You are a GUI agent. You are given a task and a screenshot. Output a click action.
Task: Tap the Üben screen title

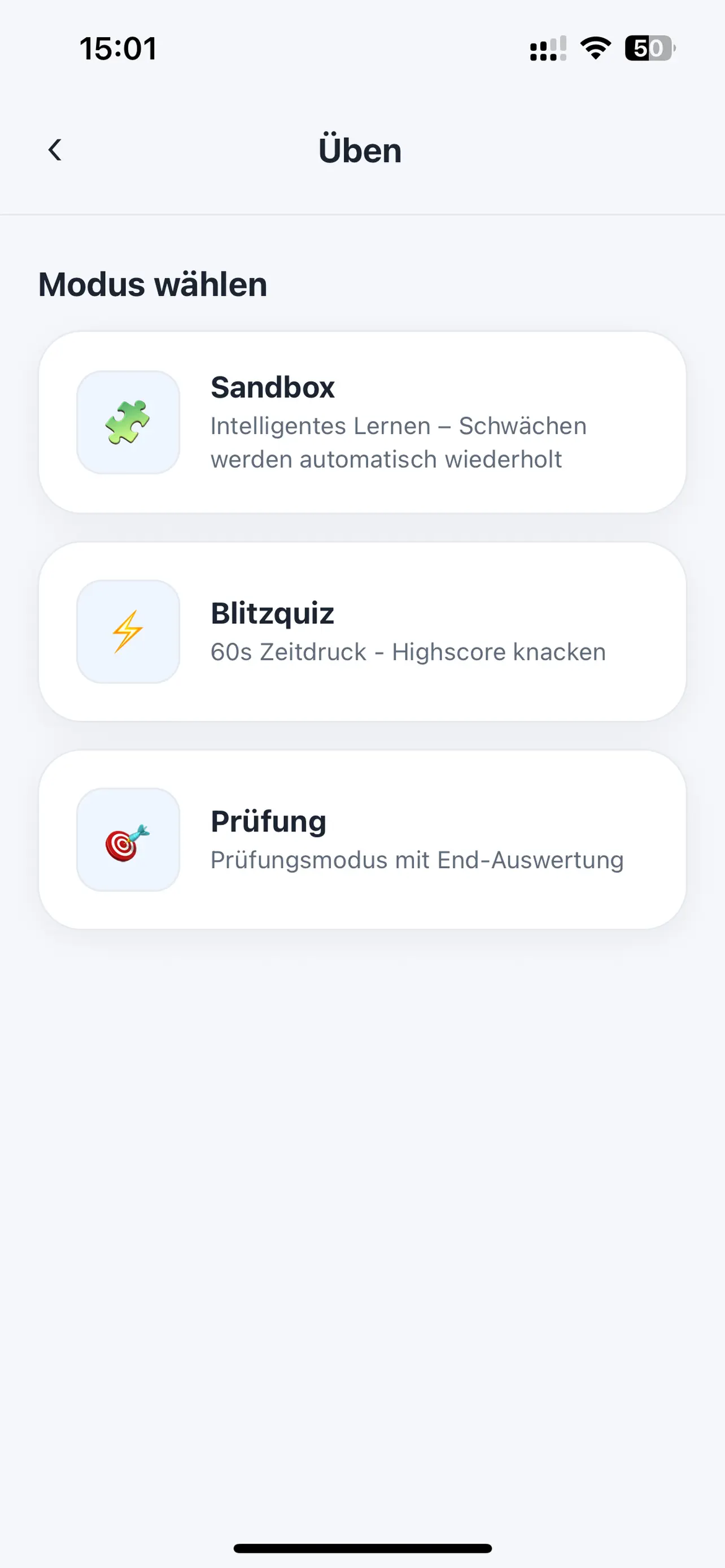360,150
